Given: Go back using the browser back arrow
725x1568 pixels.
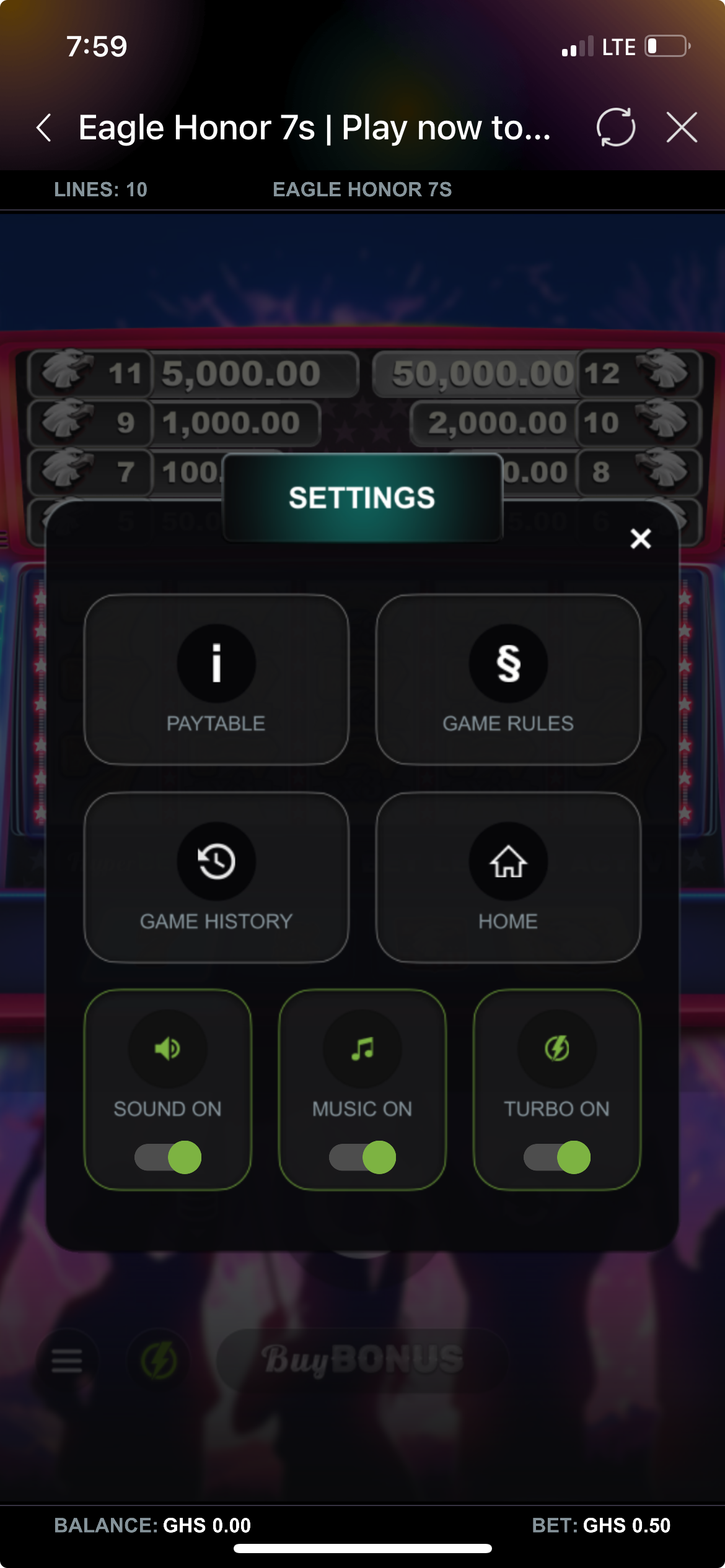Looking at the screenshot, I should click(43, 128).
